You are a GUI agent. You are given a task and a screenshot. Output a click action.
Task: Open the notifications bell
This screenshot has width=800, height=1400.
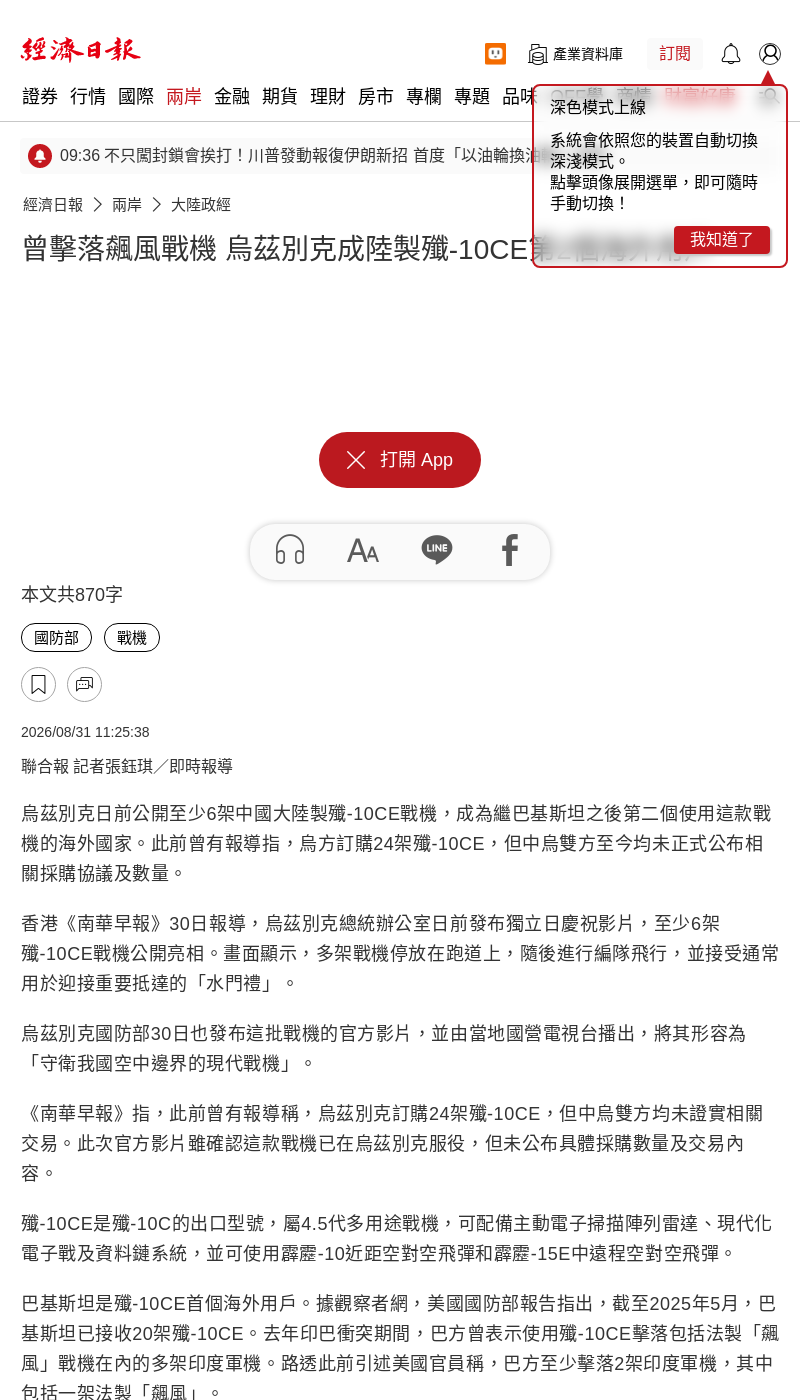pos(731,54)
